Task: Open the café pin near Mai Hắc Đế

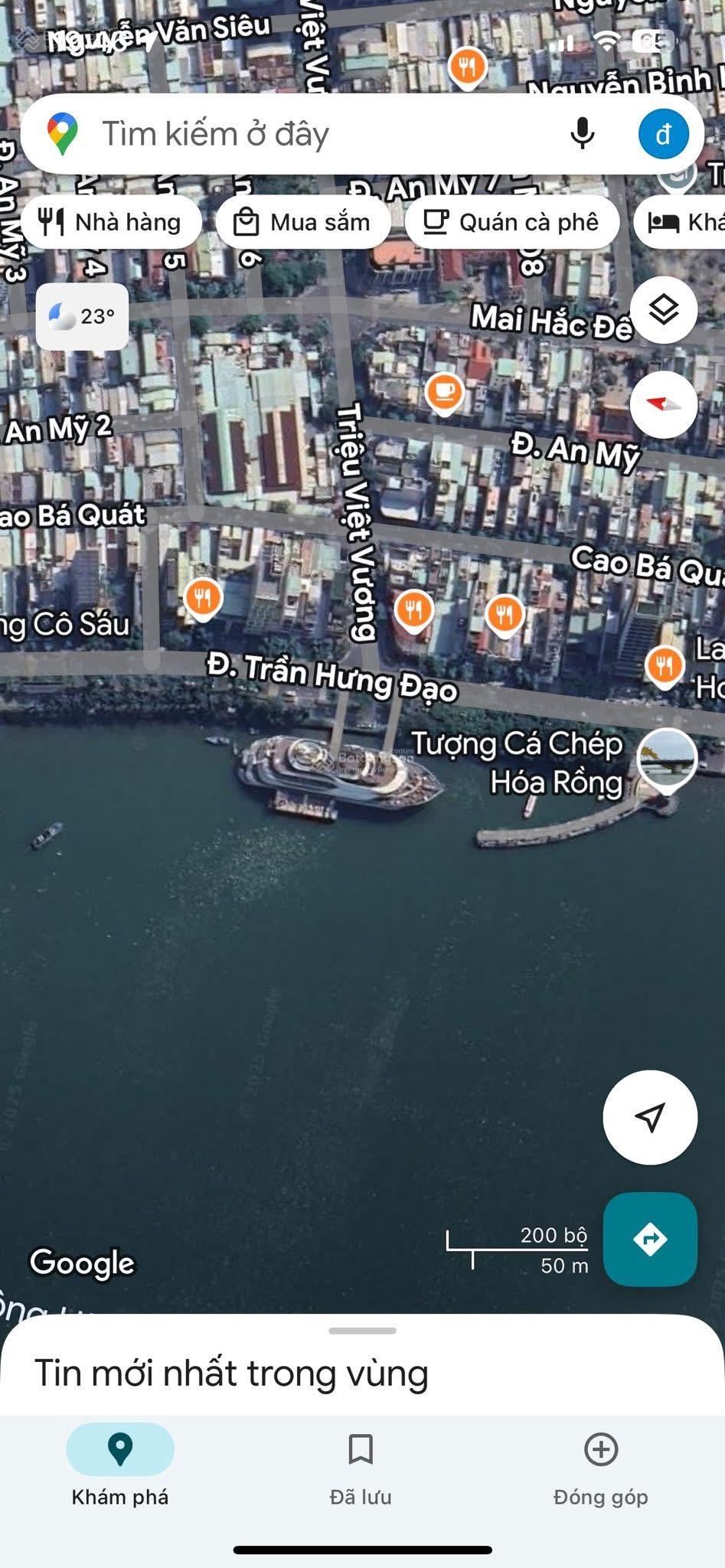Action: (444, 393)
